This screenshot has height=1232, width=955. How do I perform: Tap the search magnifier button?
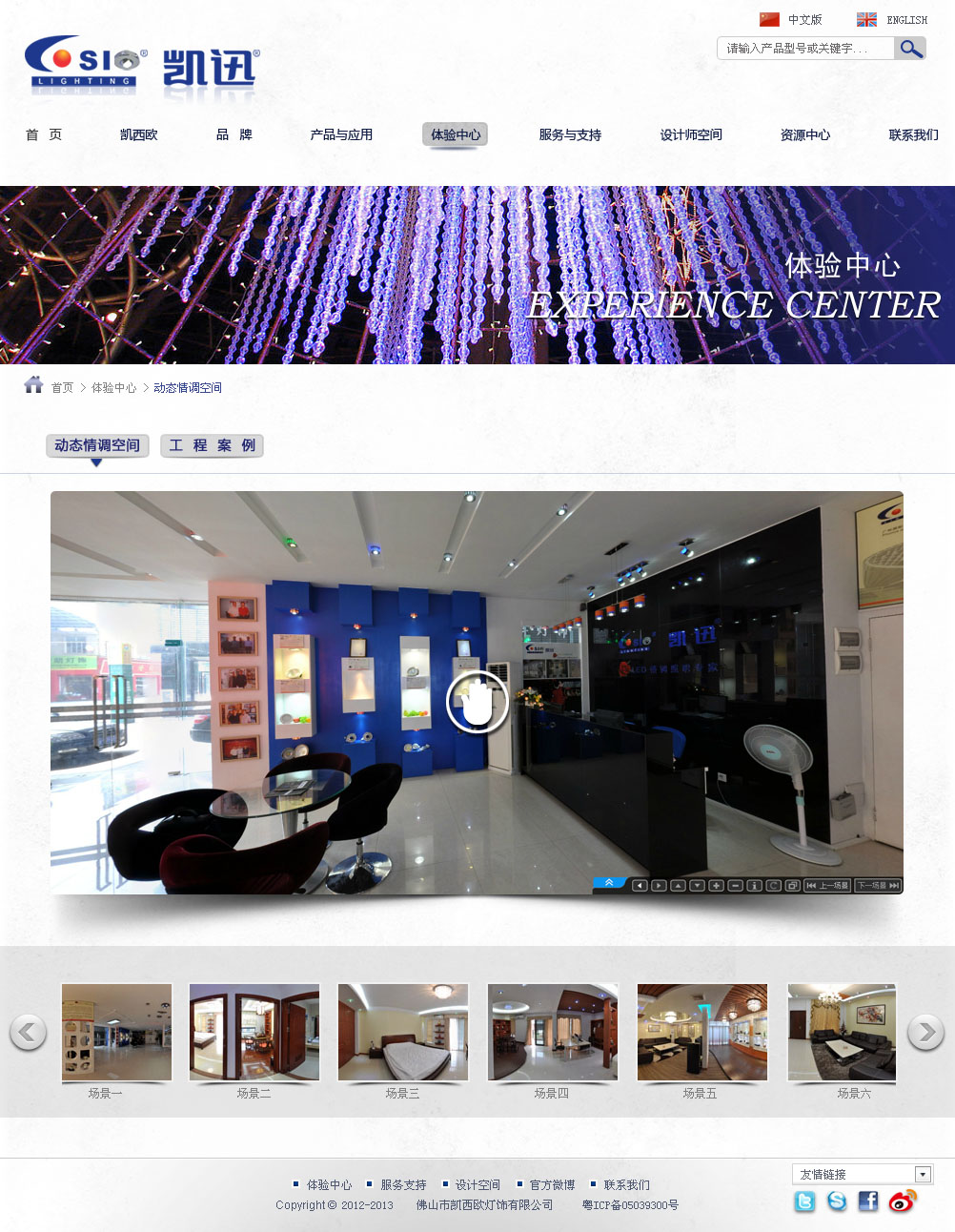pyautogui.click(x=910, y=49)
